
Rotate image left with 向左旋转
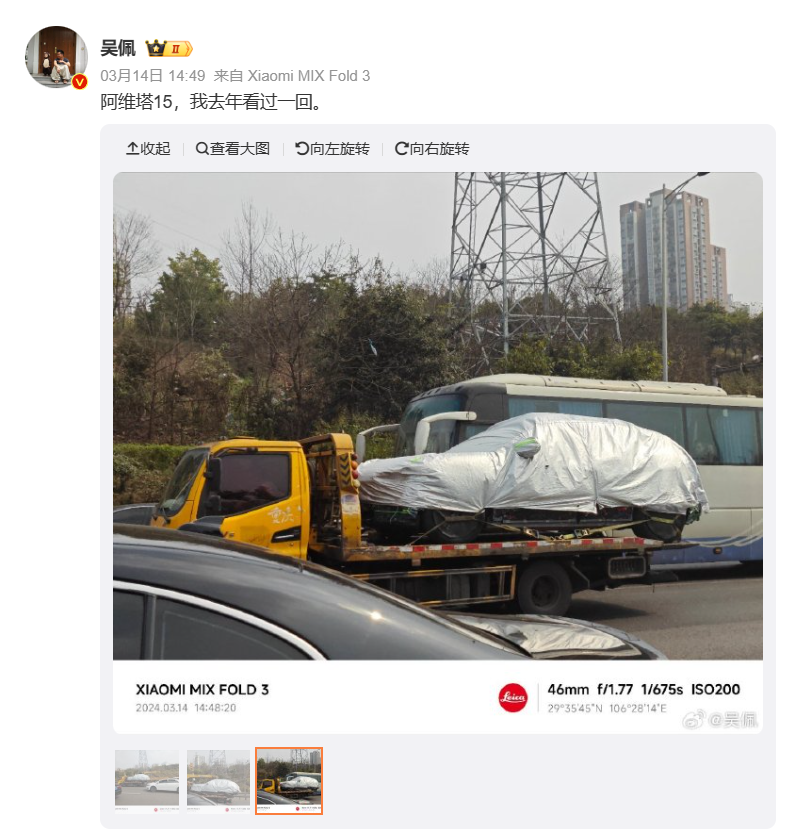click(x=333, y=148)
